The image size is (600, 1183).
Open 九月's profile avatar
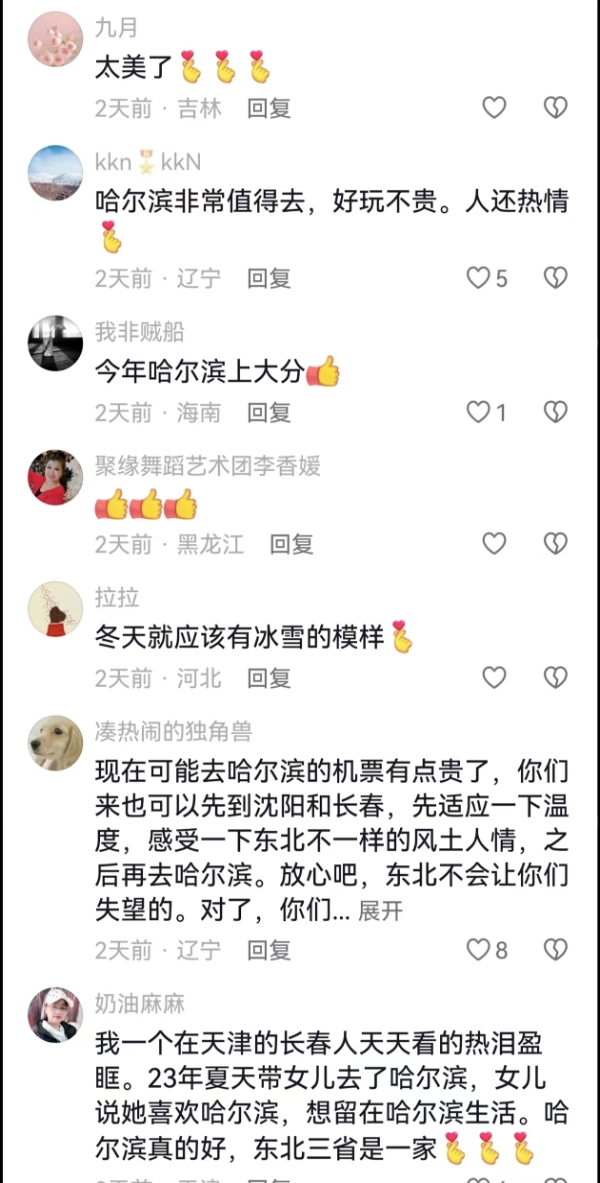(55, 40)
